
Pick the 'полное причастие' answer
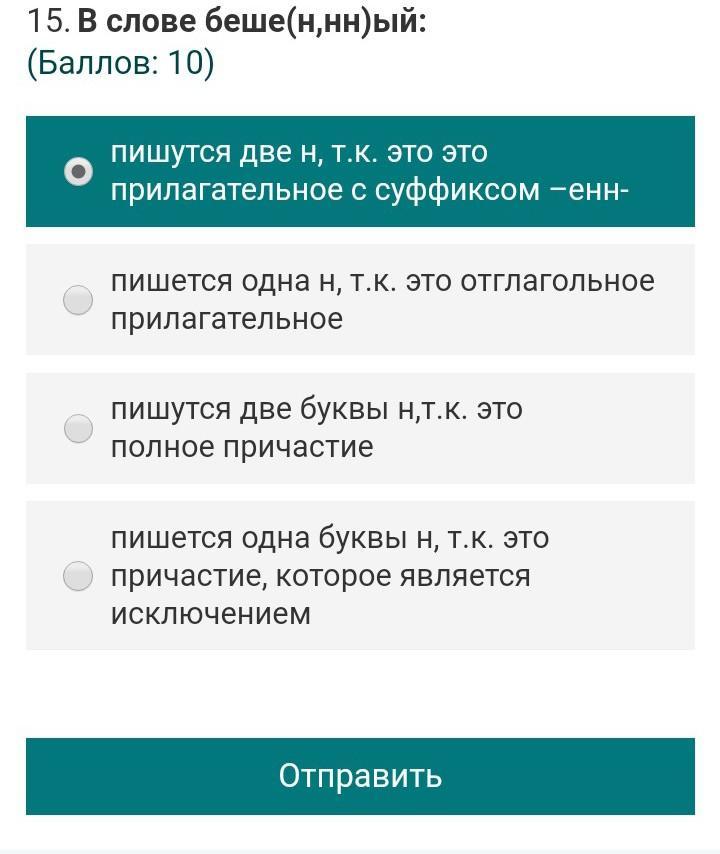(x=360, y=428)
